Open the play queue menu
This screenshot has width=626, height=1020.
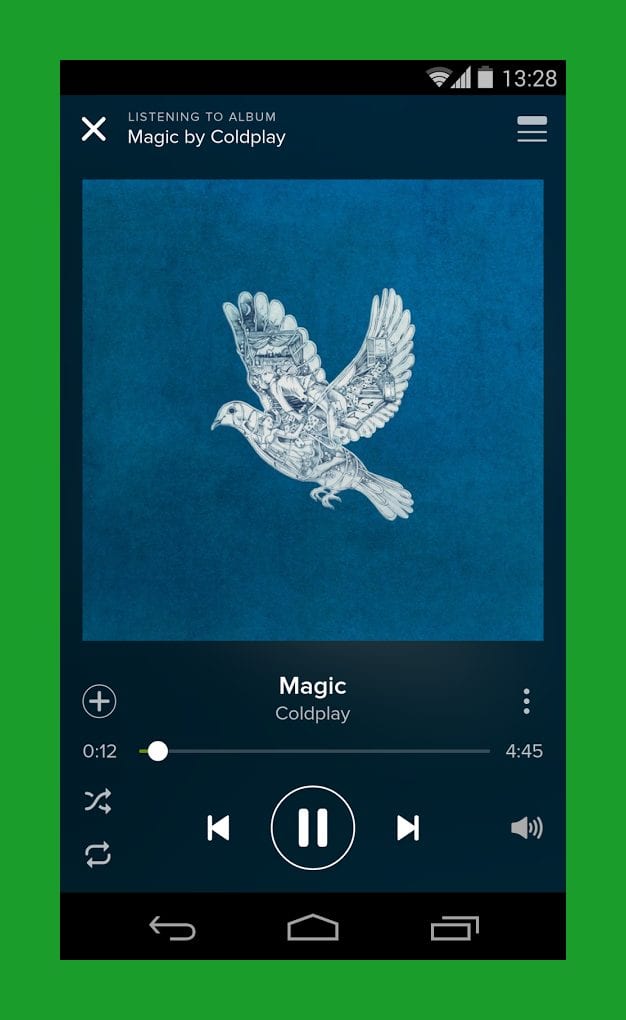pyautogui.click(x=532, y=129)
